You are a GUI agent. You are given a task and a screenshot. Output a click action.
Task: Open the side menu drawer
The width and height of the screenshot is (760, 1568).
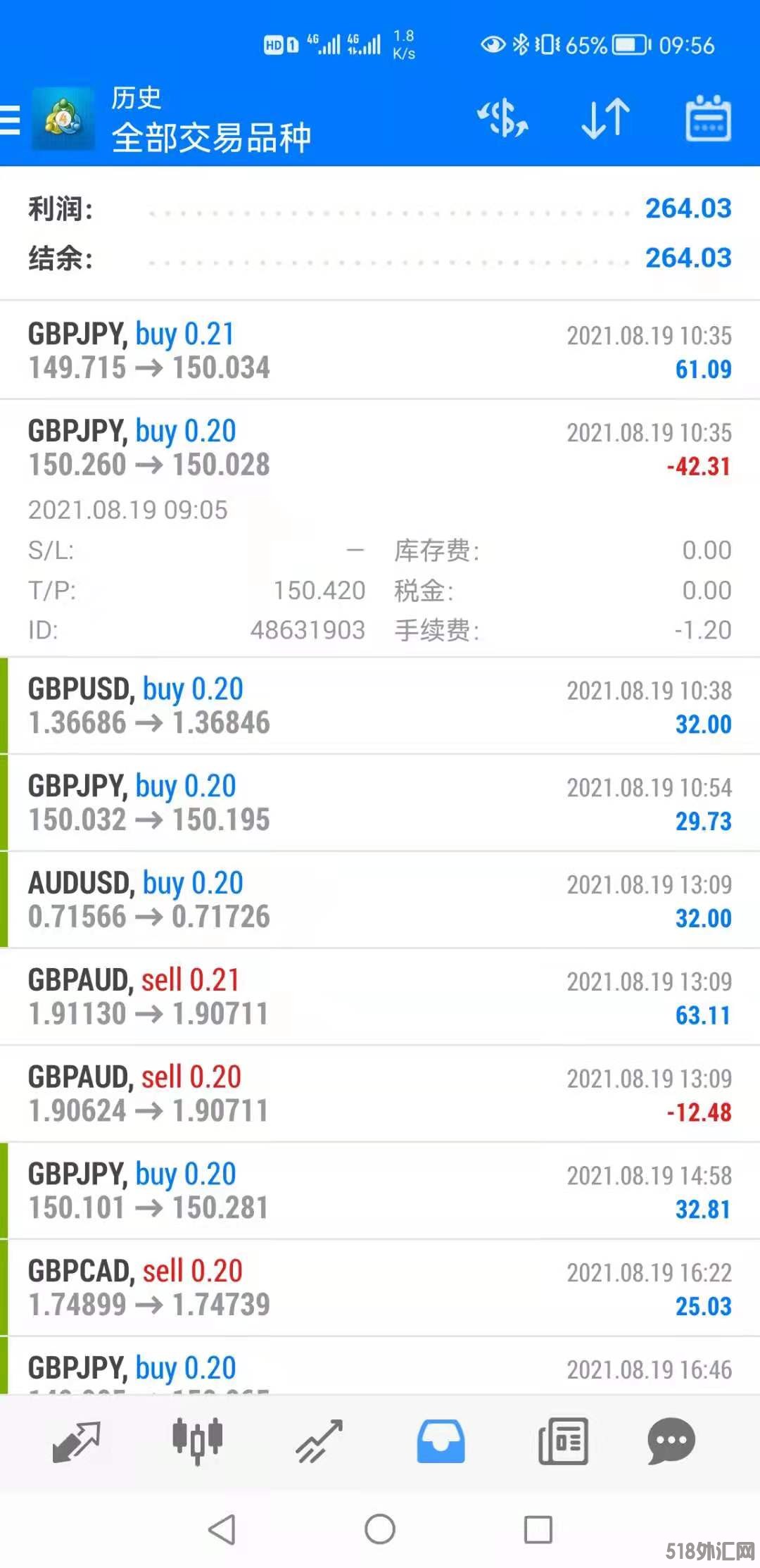pos(11,119)
